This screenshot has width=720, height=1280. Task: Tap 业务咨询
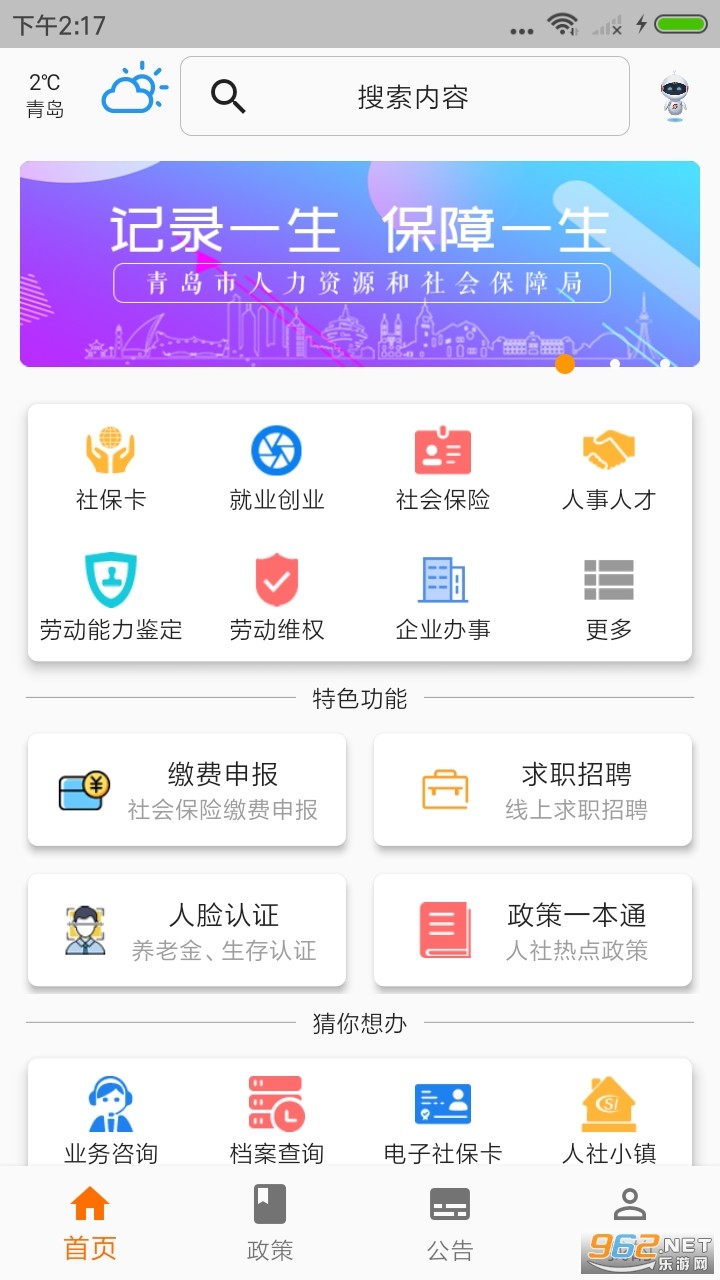pyautogui.click(x=111, y=1120)
